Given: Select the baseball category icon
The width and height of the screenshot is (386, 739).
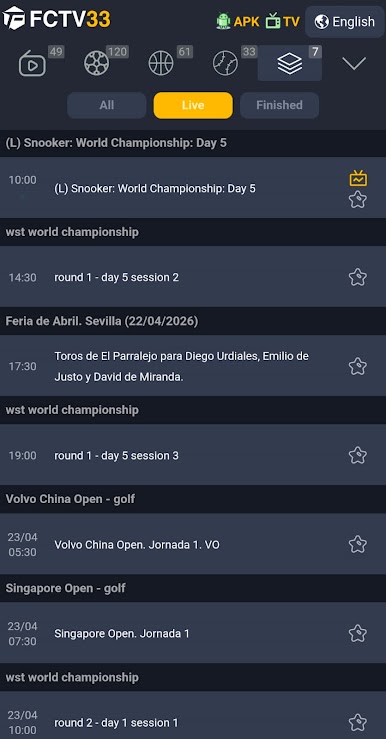Looking at the screenshot, I should 225,63.
